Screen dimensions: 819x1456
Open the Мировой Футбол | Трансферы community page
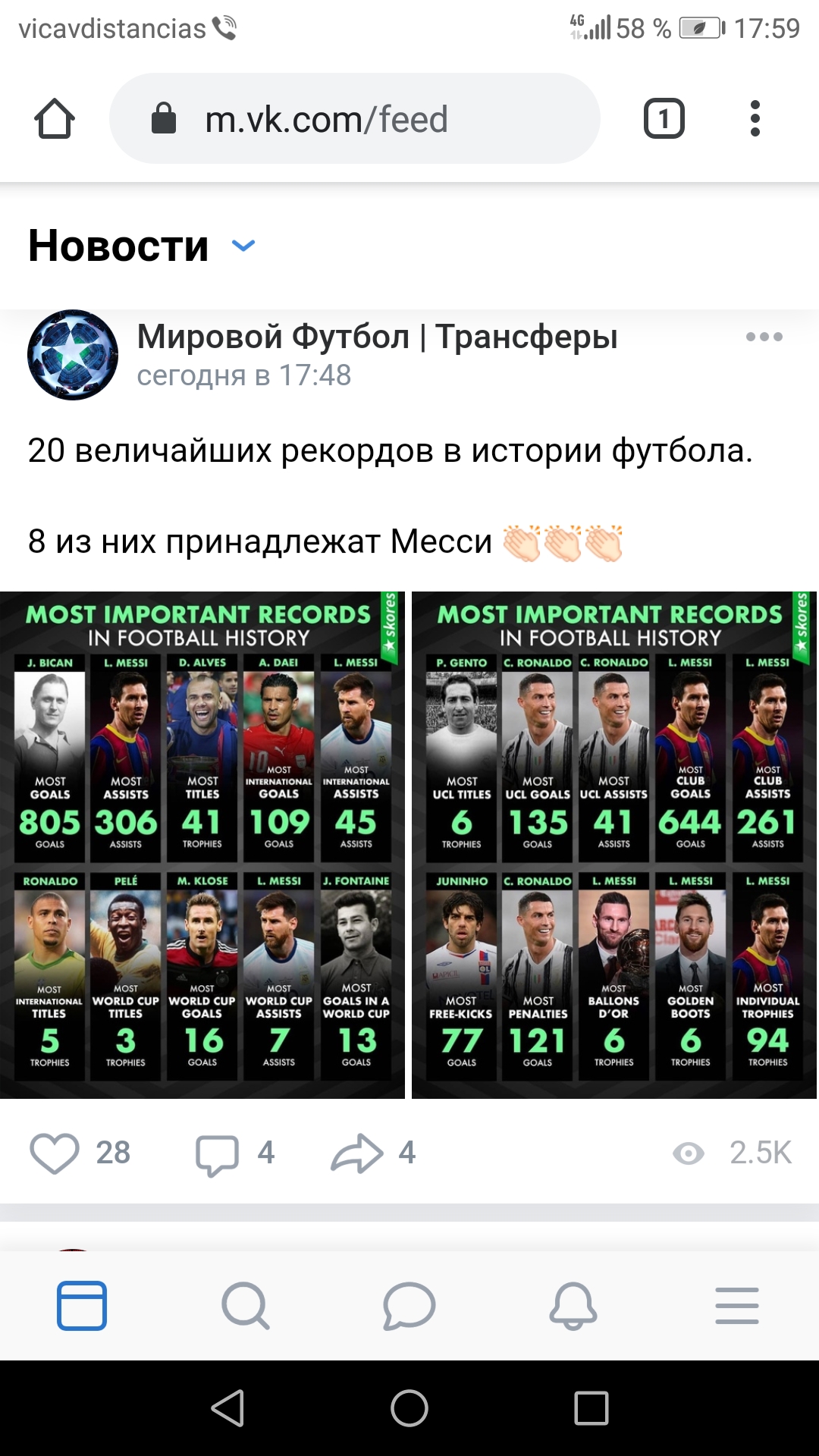(377, 337)
